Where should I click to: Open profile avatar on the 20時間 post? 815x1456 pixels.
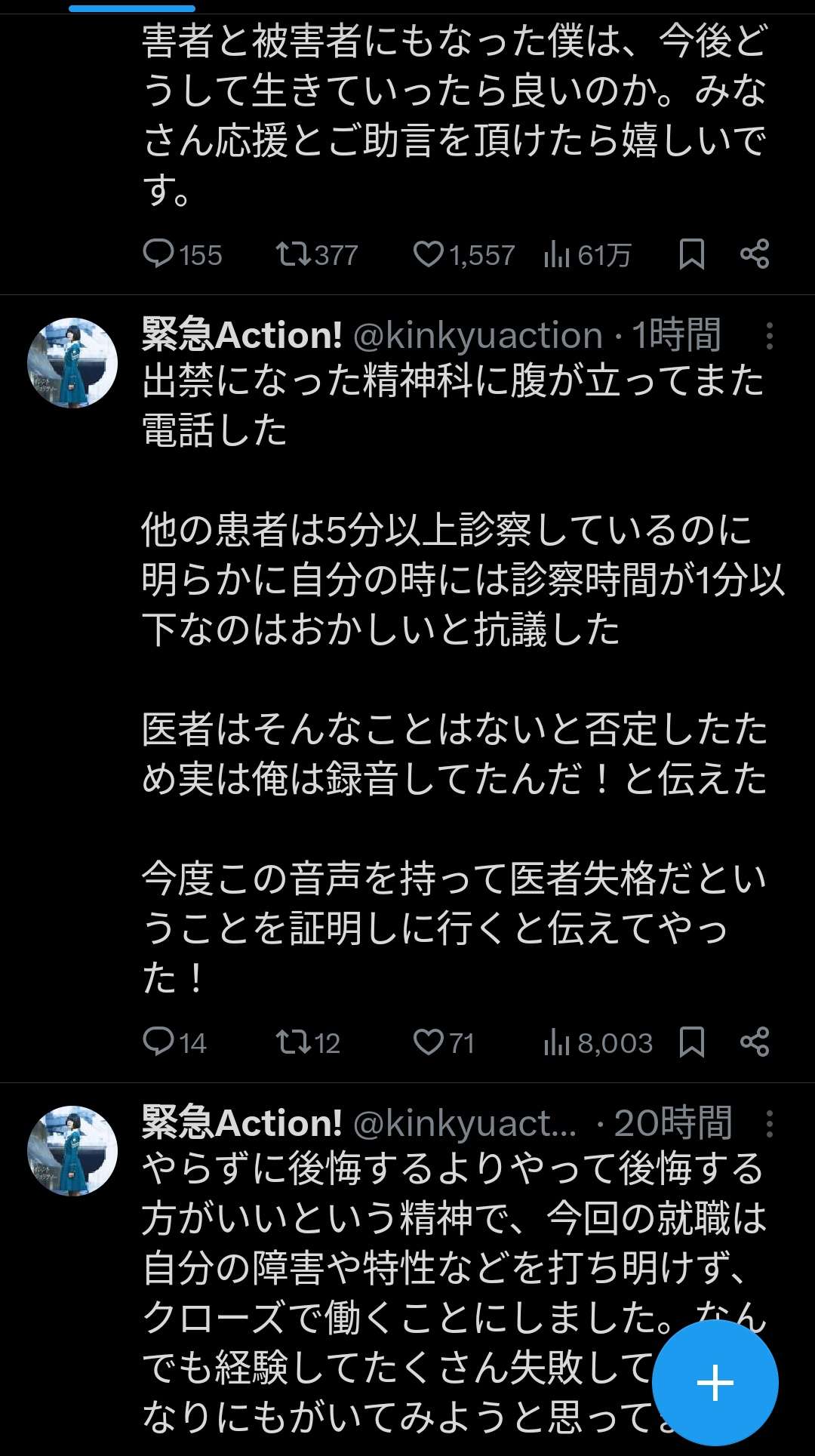coord(72,1151)
